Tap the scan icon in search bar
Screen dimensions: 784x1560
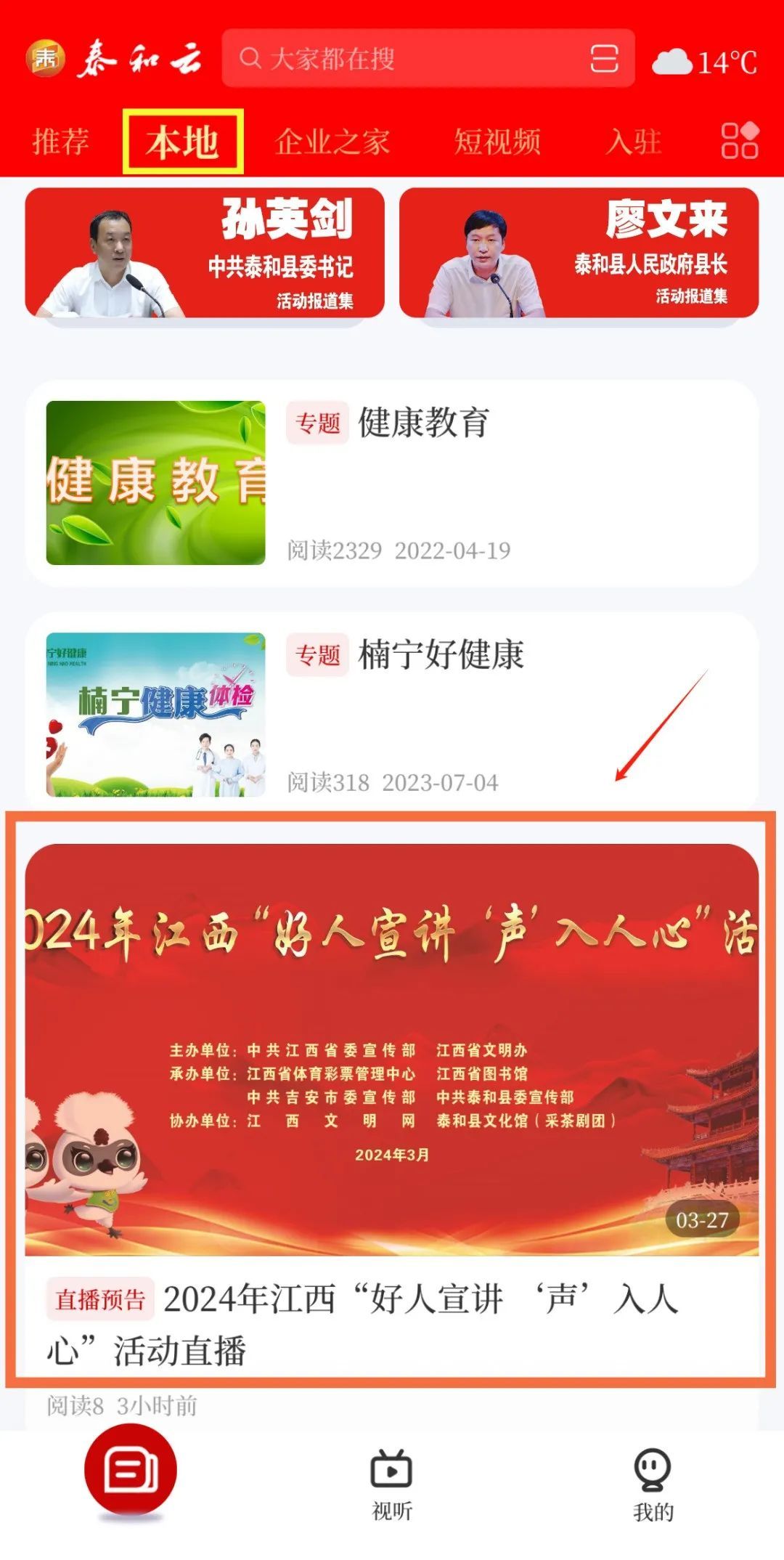pos(603,59)
